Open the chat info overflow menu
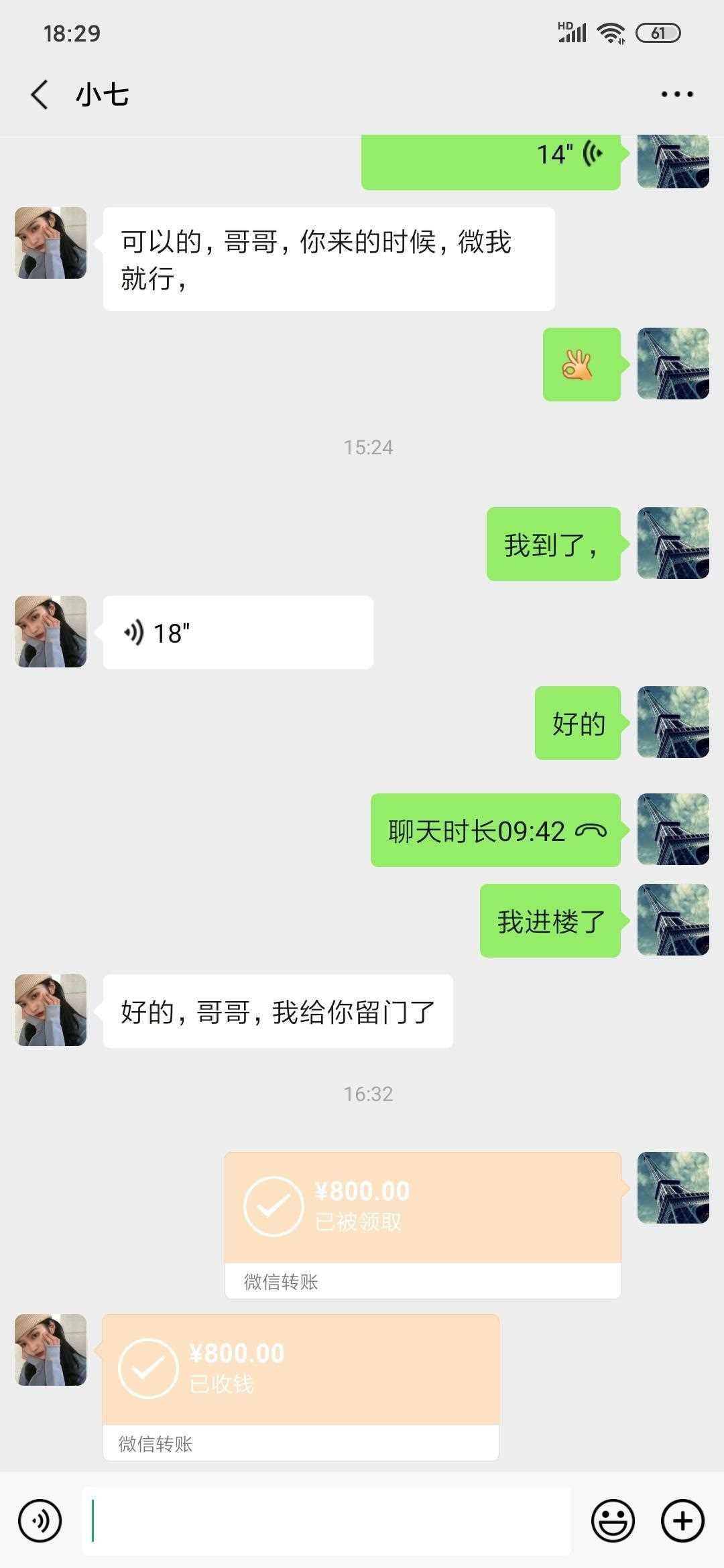724x1568 pixels. click(x=676, y=94)
